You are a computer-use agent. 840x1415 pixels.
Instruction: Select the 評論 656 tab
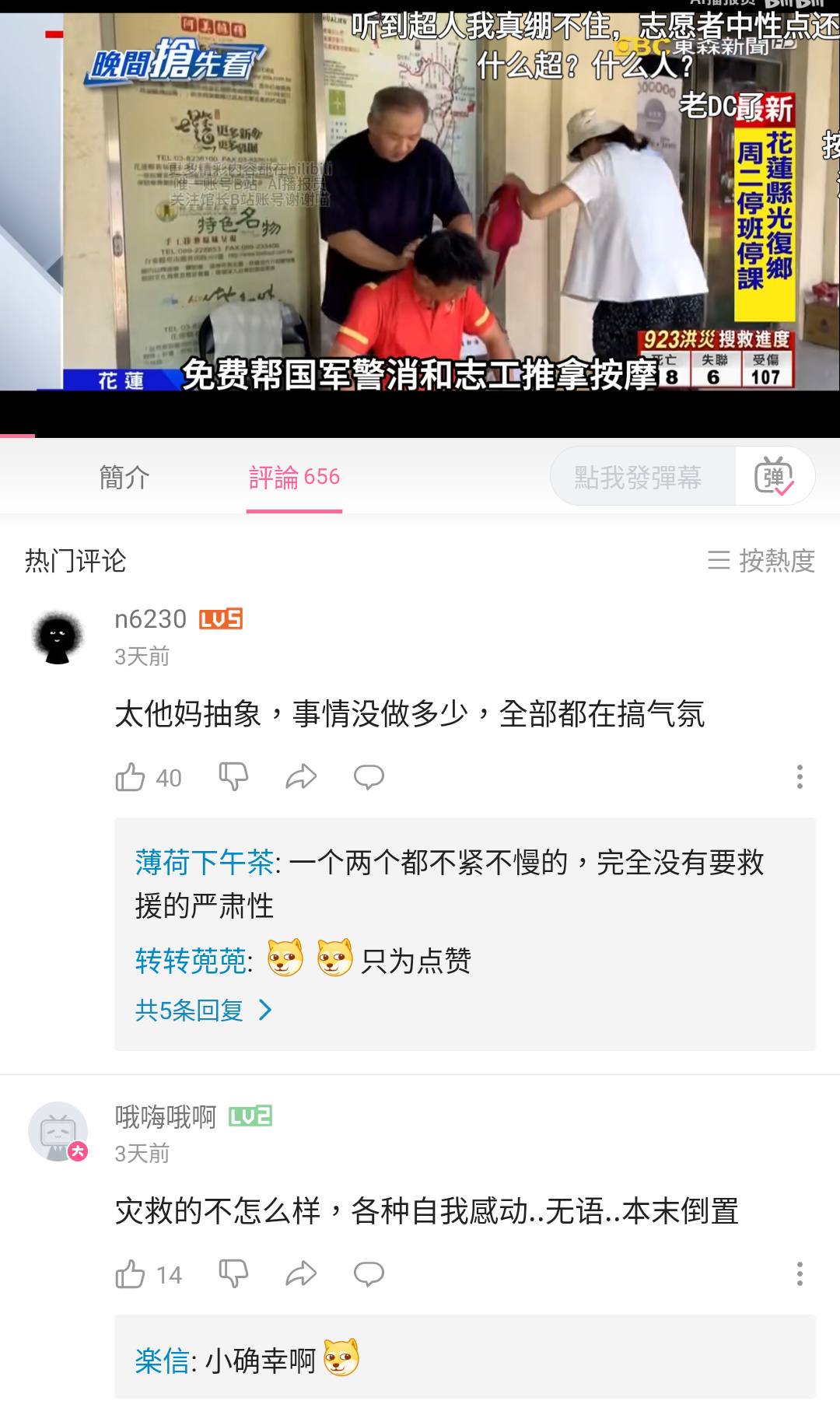click(294, 477)
